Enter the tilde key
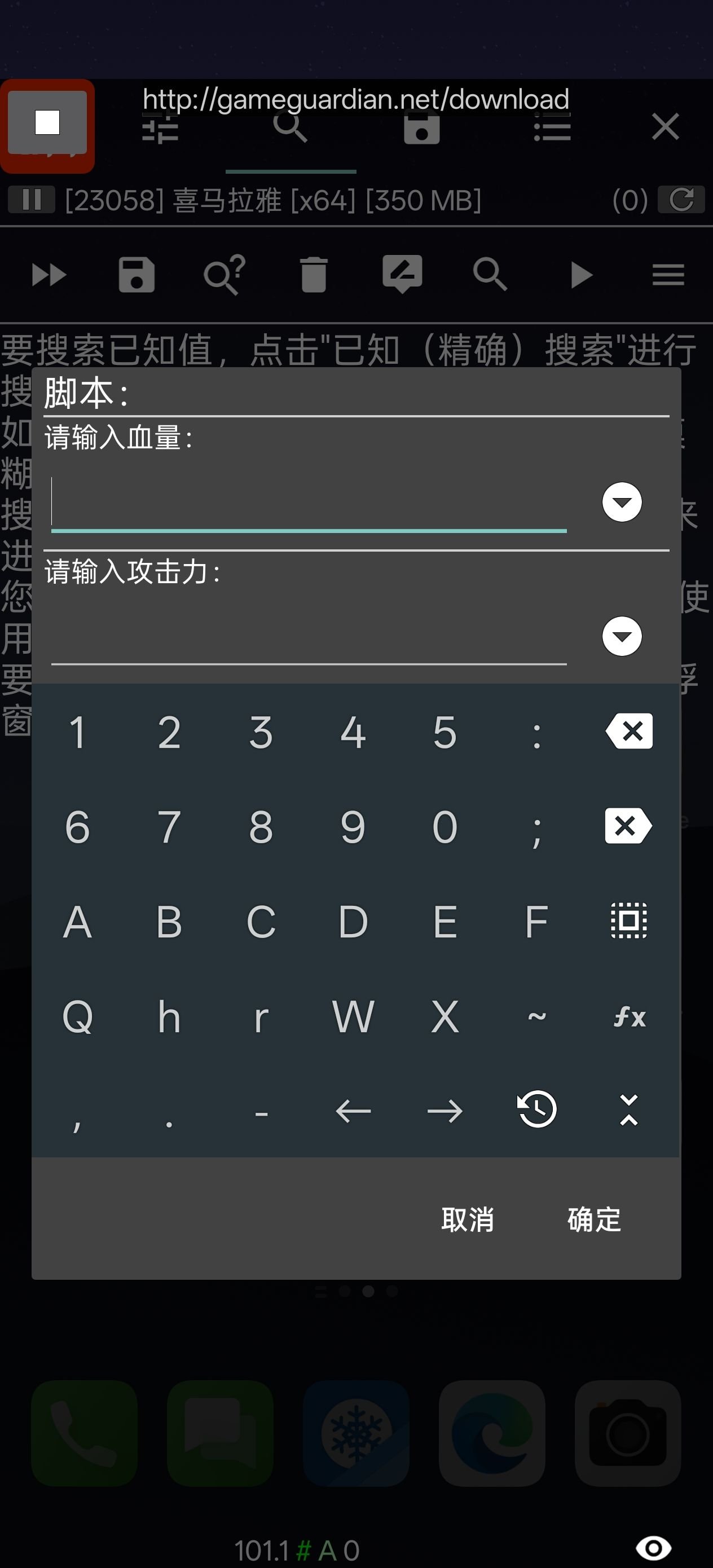Image resolution: width=713 pixels, height=1568 pixels. click(536, 1016)
